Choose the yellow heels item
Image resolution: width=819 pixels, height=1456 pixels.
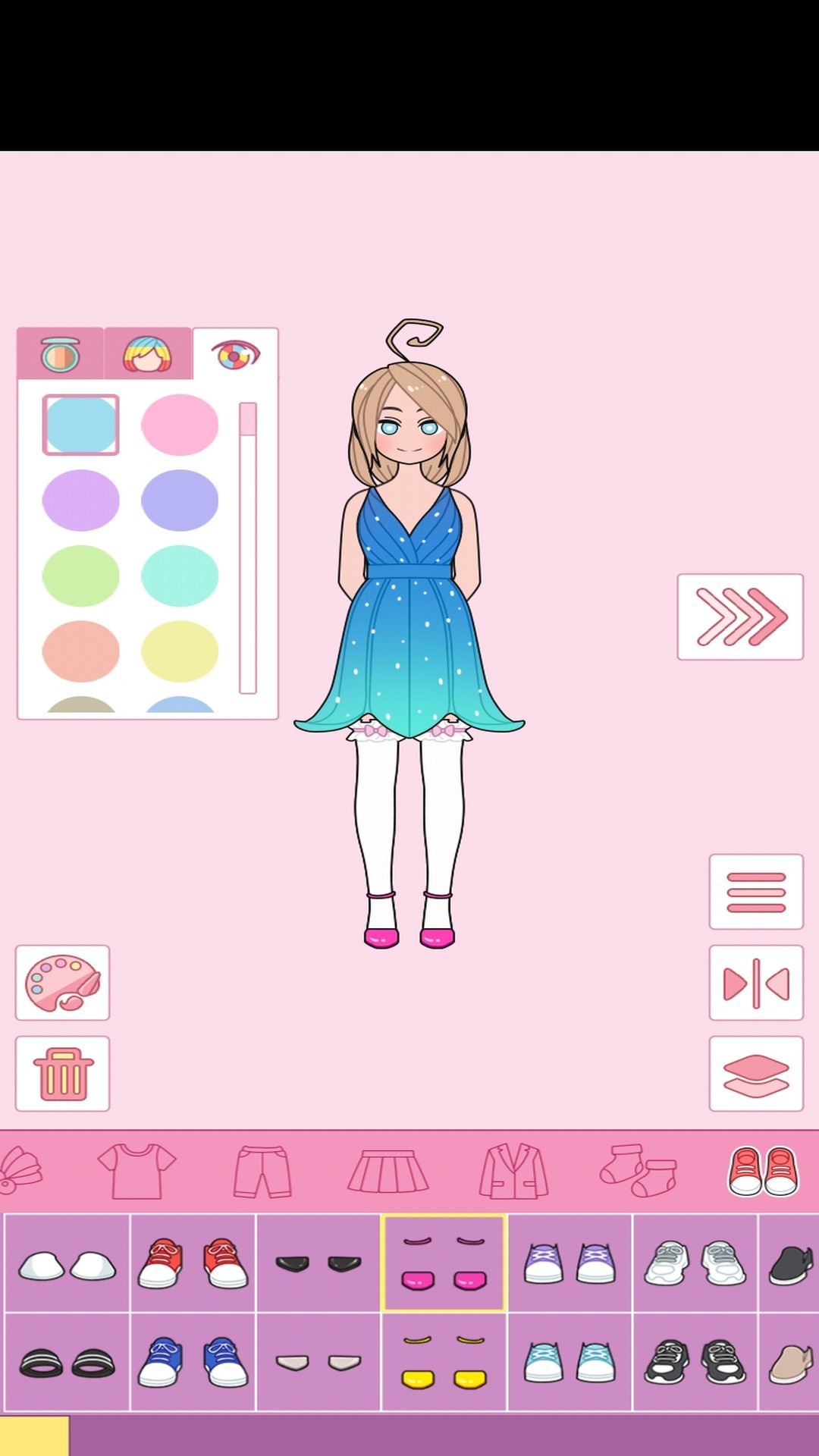pyautogui.click(x=444, y=1362)
